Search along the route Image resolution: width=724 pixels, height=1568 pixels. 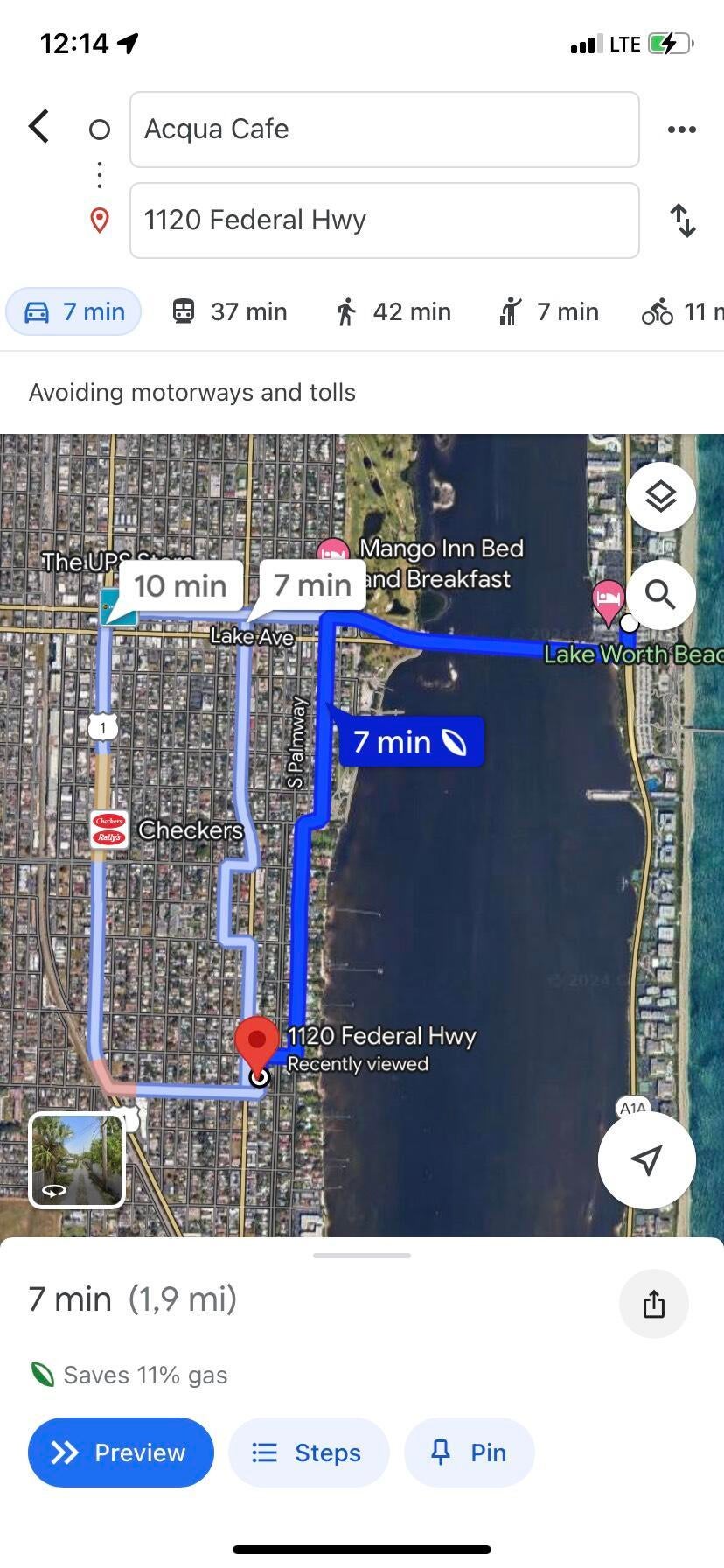point(661,594)
